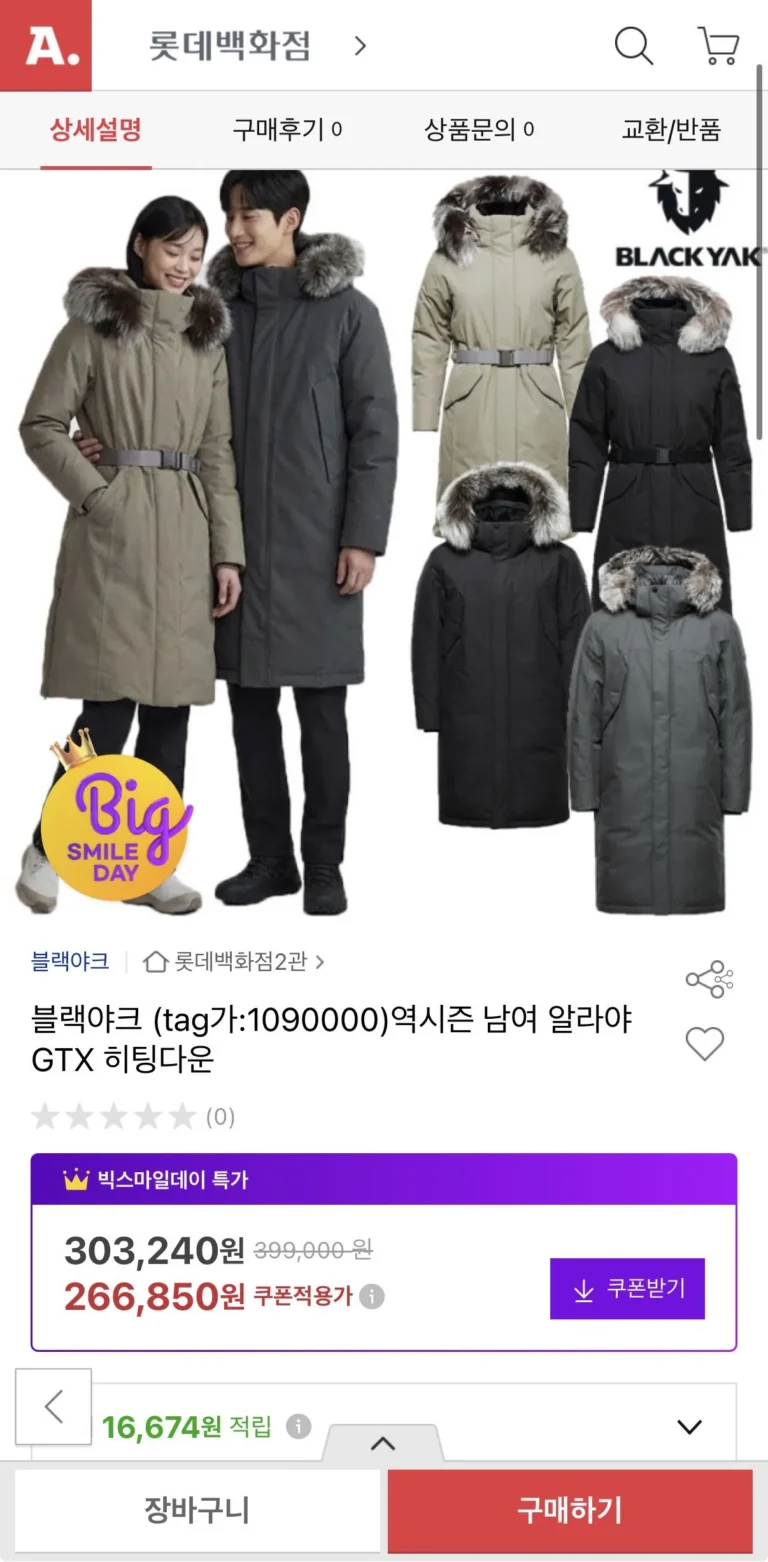Visit the 롯데백화점2관 shop link
Image resolution: width=768 pixels, height=1562 pixels.
coord(235,962)
